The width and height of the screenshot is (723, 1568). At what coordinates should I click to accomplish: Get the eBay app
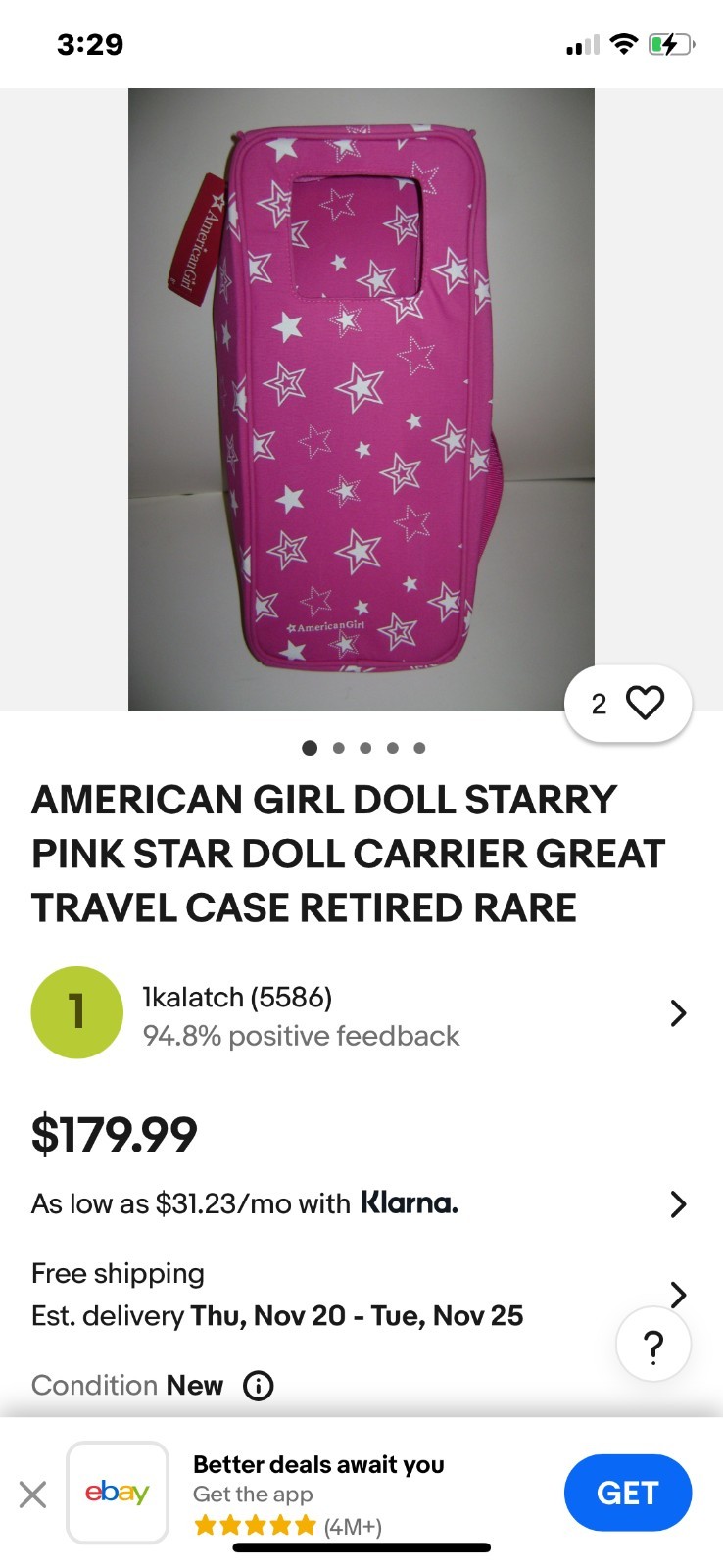(x=627, y=1493)
